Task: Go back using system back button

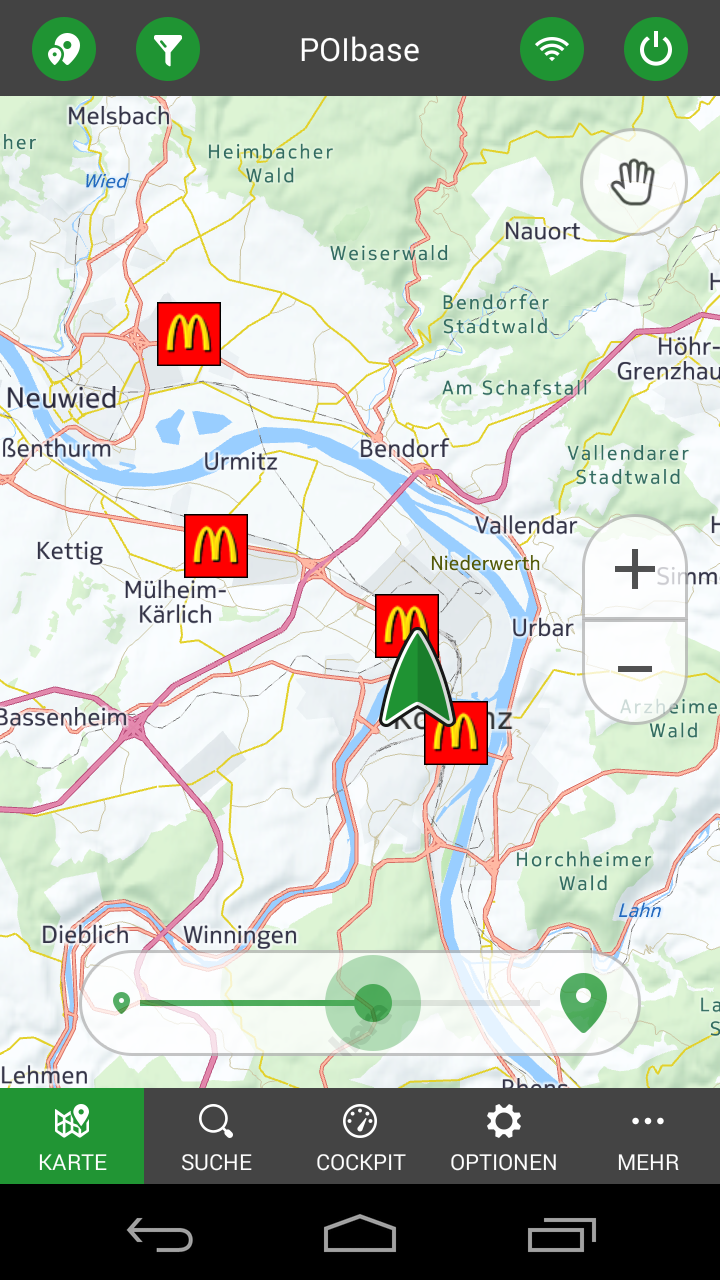Action: coord(160,1234)
